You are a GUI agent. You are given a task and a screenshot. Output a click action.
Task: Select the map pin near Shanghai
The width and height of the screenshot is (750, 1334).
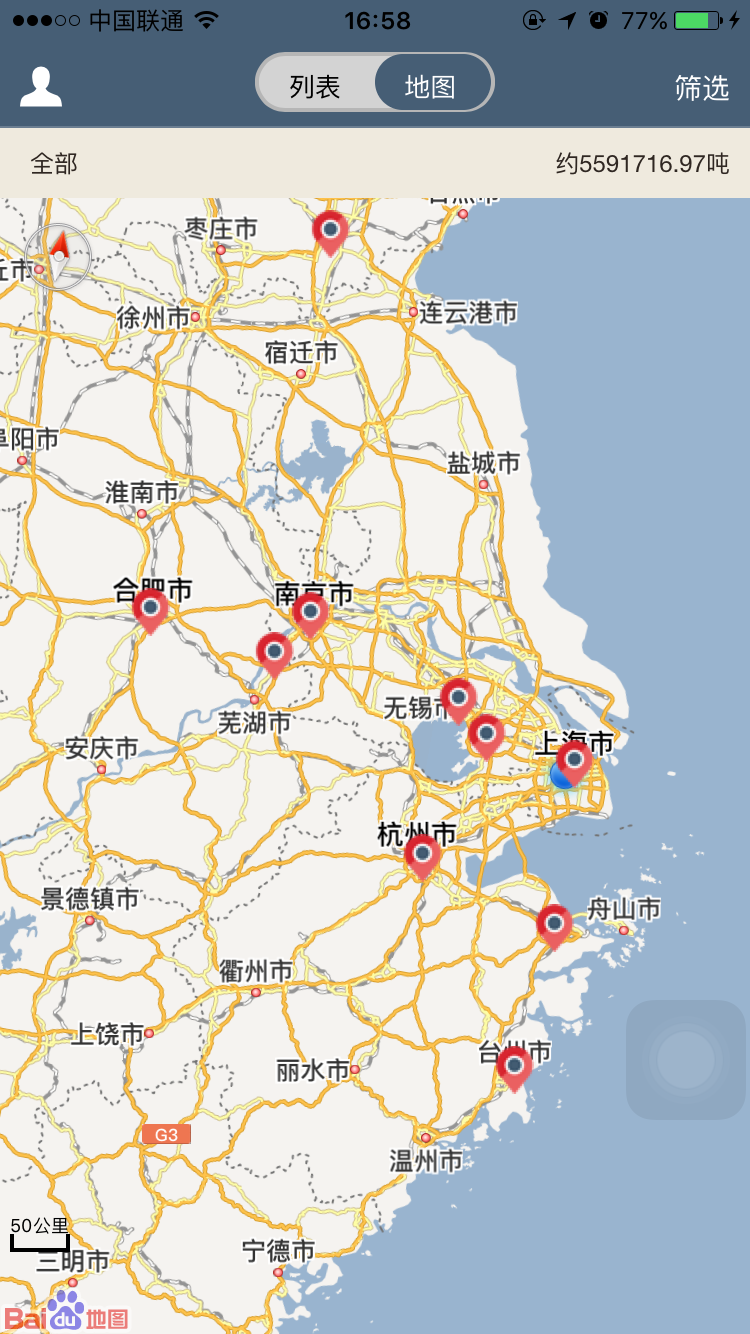click(x=573, y=760)
